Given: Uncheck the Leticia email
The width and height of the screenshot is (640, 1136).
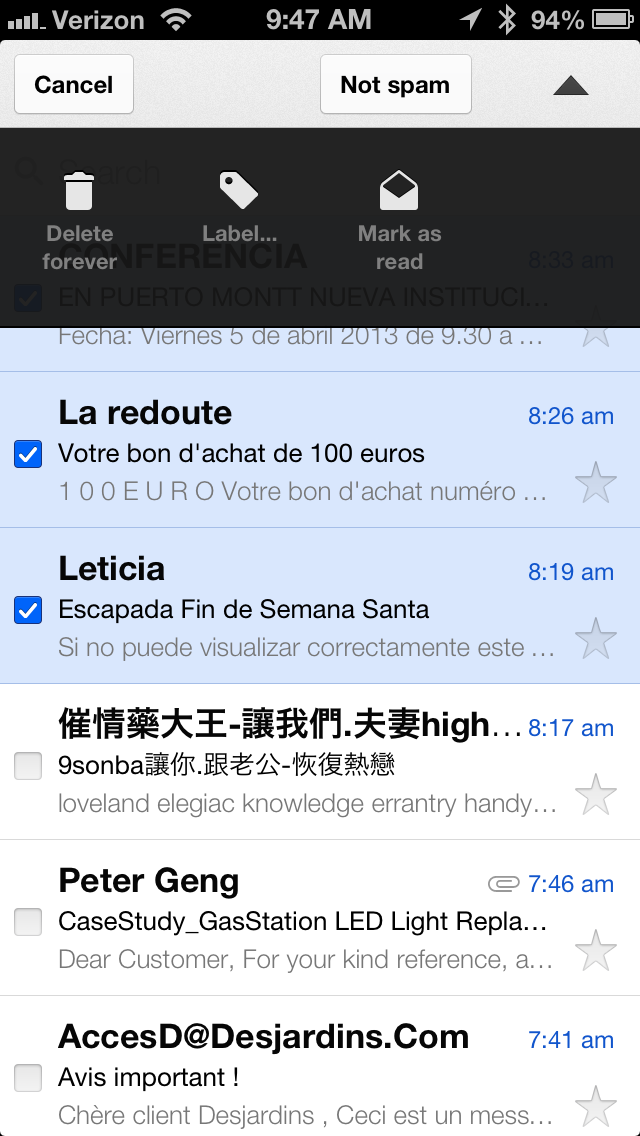Looking at the screenshot, I should [x=28, y=610].
